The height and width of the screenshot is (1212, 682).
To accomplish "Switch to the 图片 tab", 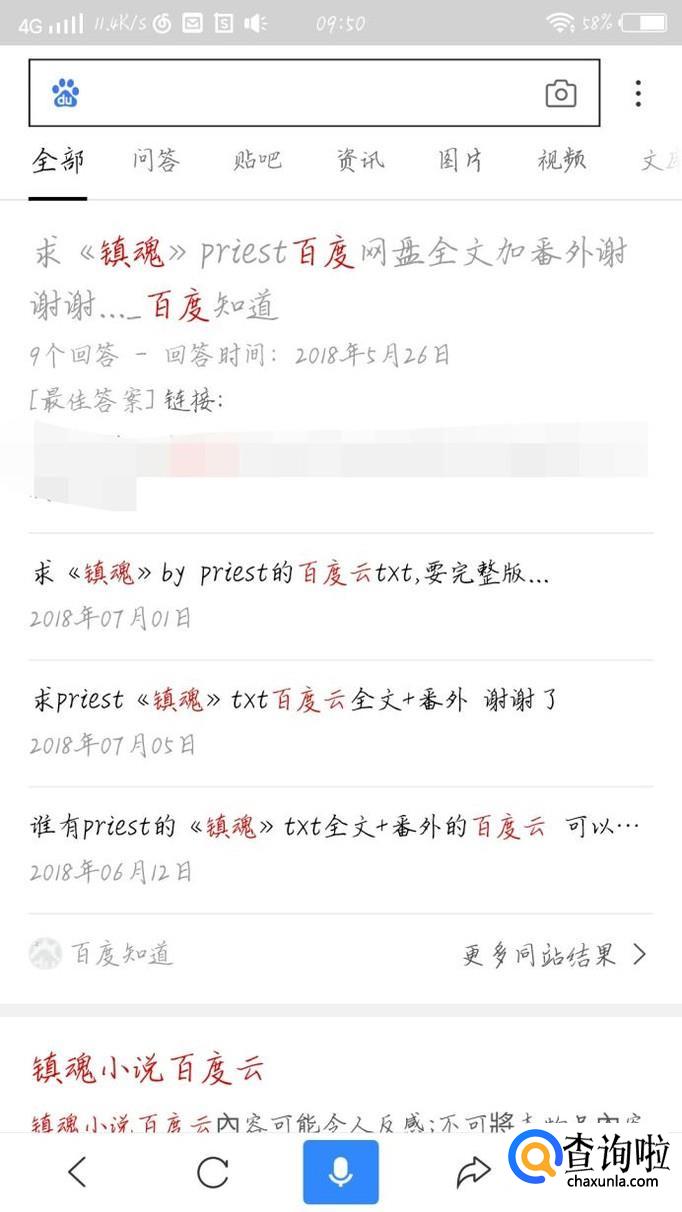I will 460,160.
